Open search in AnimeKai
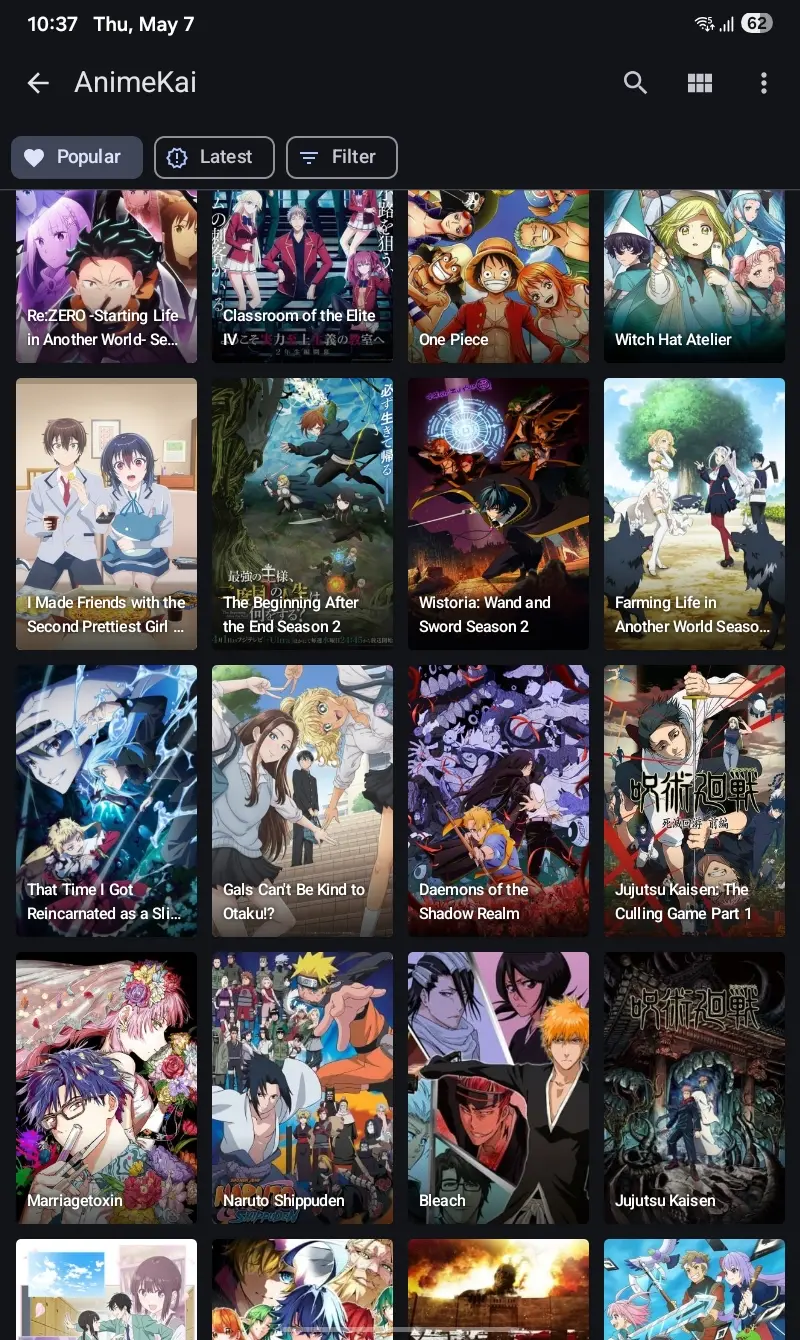 (635, 83)
